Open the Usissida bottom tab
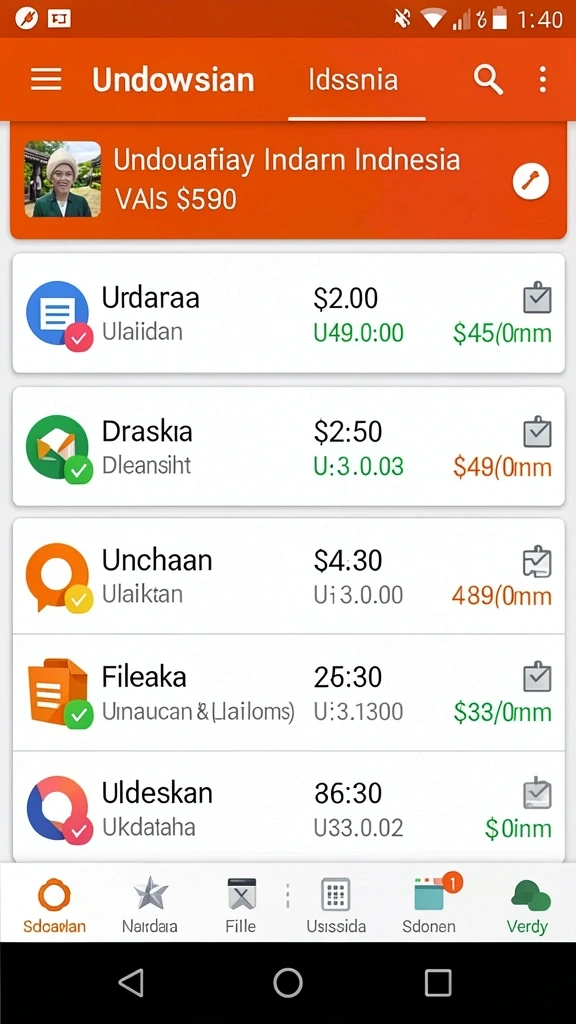Image resolution: width=576 pixels, height=1024 pixels. (336, 904)
